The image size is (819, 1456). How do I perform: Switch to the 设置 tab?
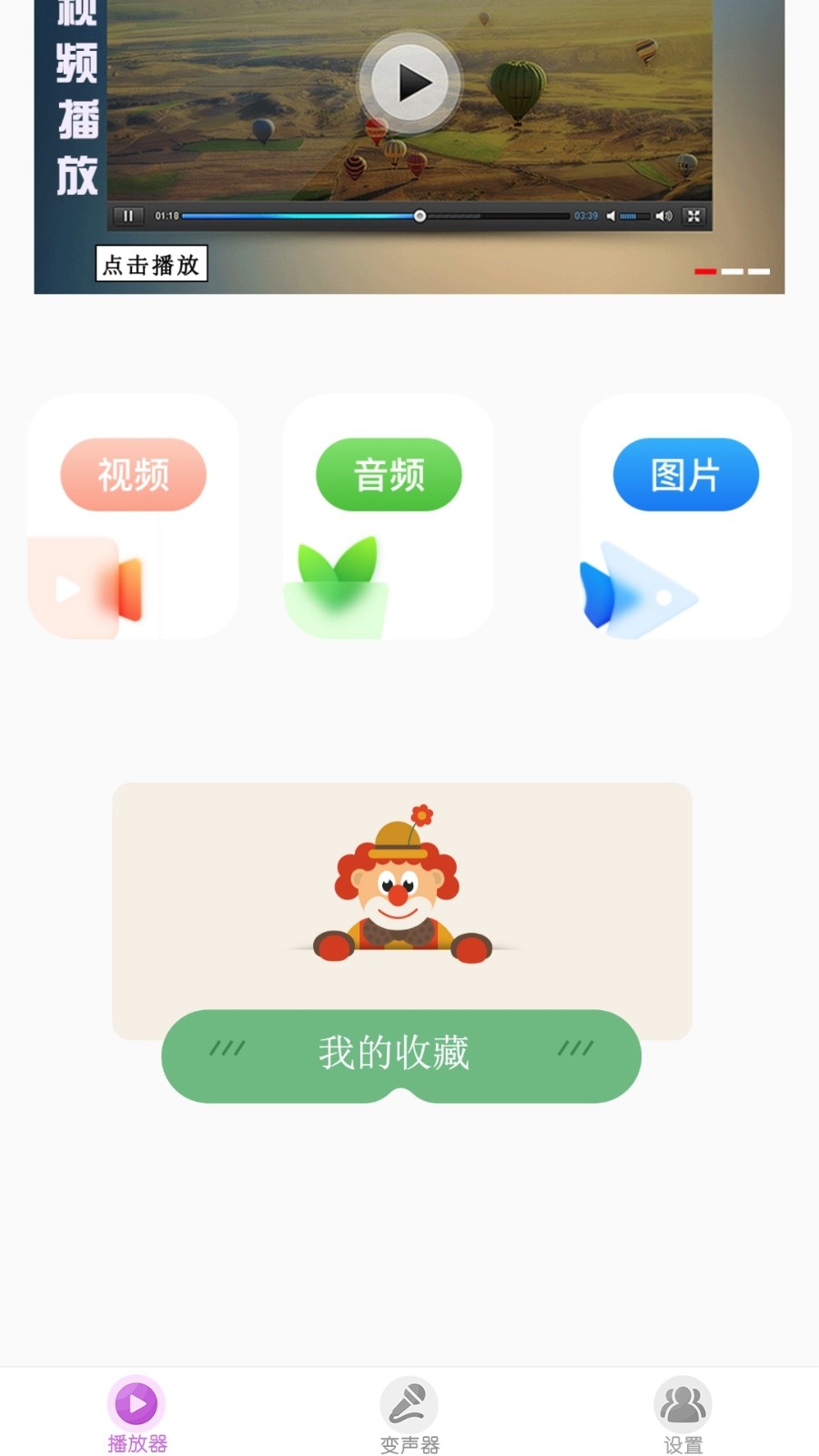pyautogui.click(x=682, y=1415)
